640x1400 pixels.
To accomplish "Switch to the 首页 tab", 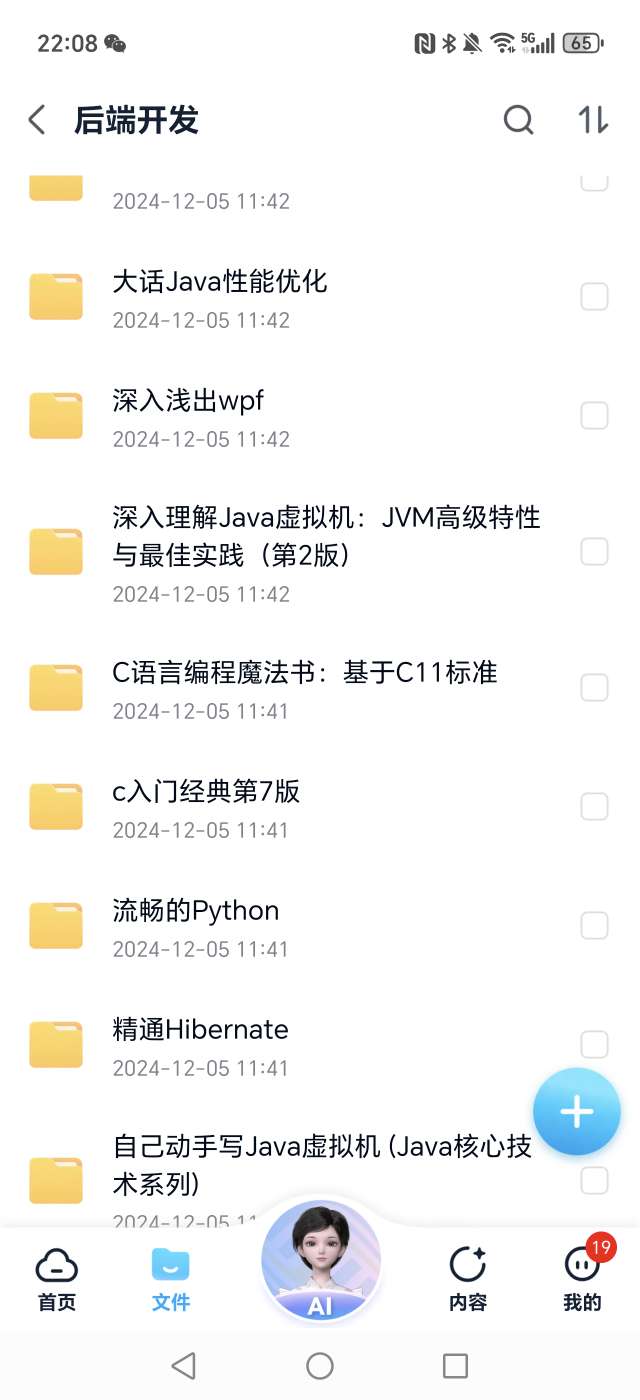I will point(57,1278).
